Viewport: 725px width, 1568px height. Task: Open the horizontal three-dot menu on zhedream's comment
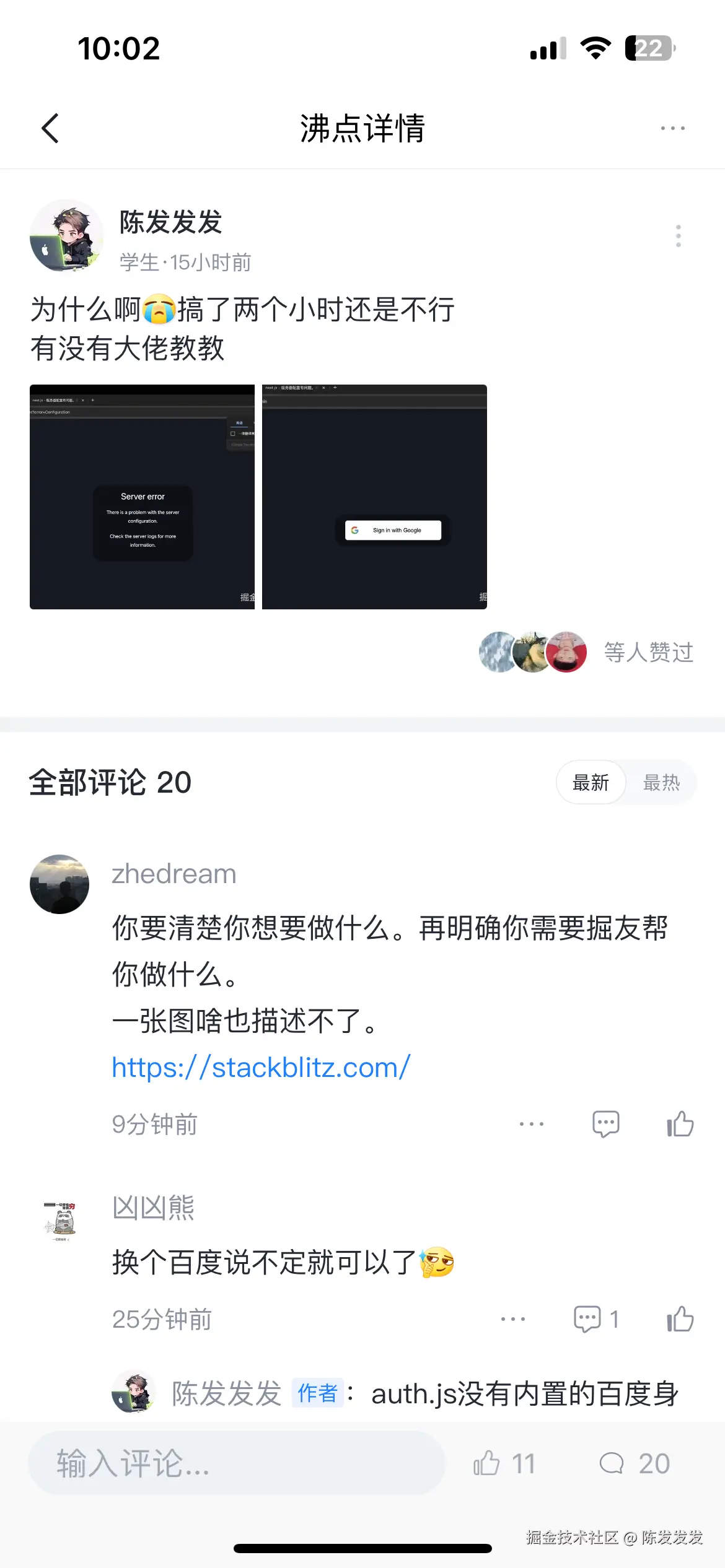coord(532,1123)
